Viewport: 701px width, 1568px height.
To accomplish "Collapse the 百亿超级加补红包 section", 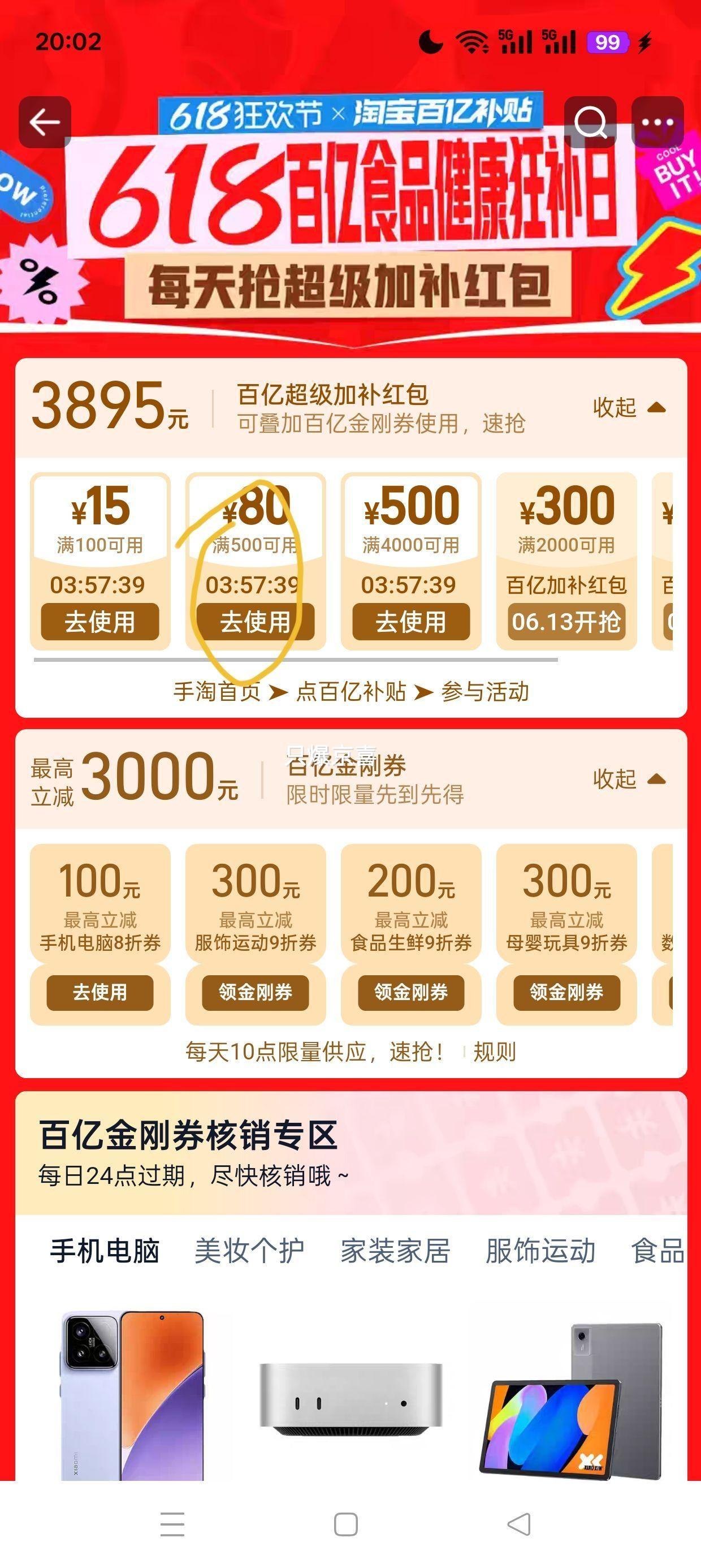I will (629, 408).
